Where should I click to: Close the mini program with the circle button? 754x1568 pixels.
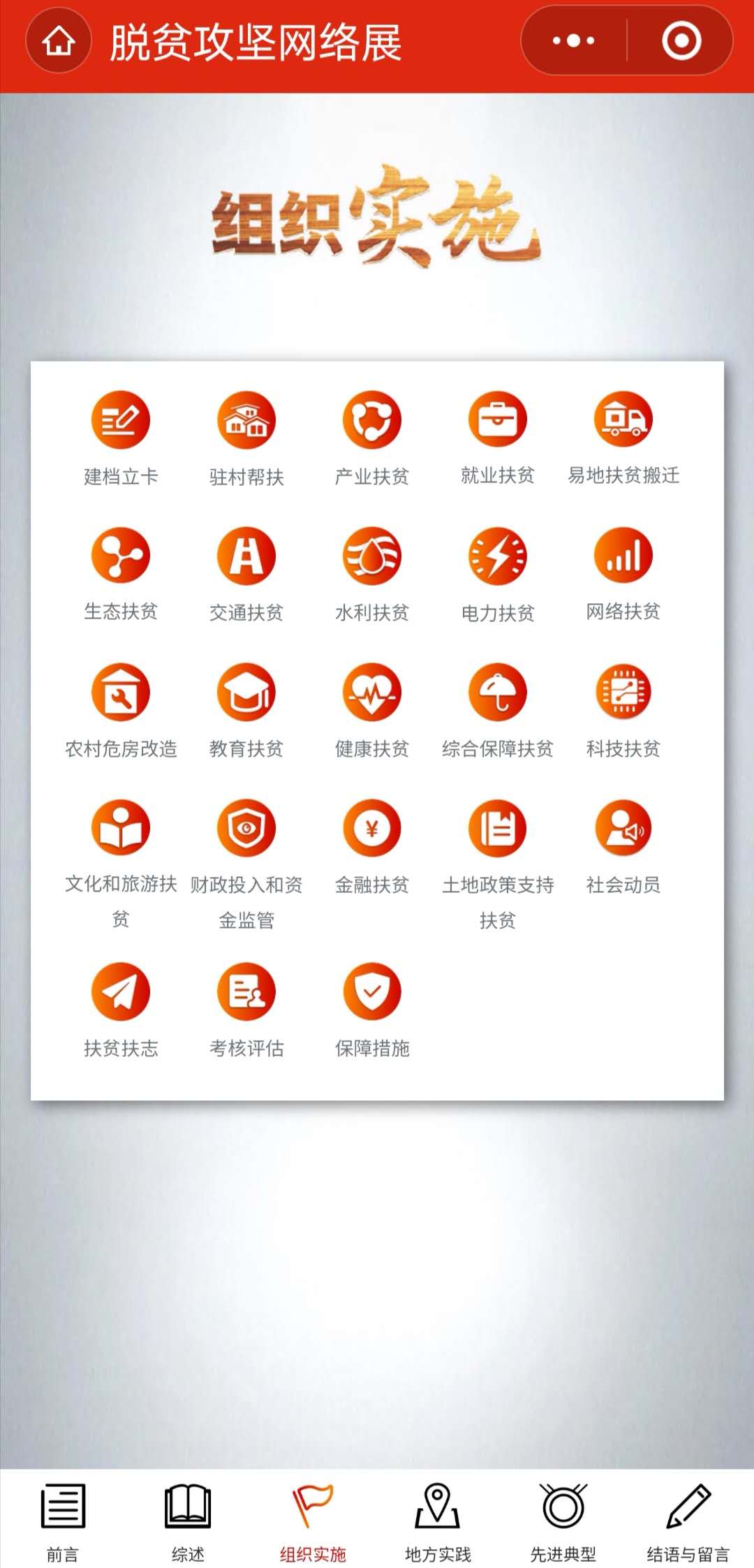pyautogui.click(x=681, y=41)
